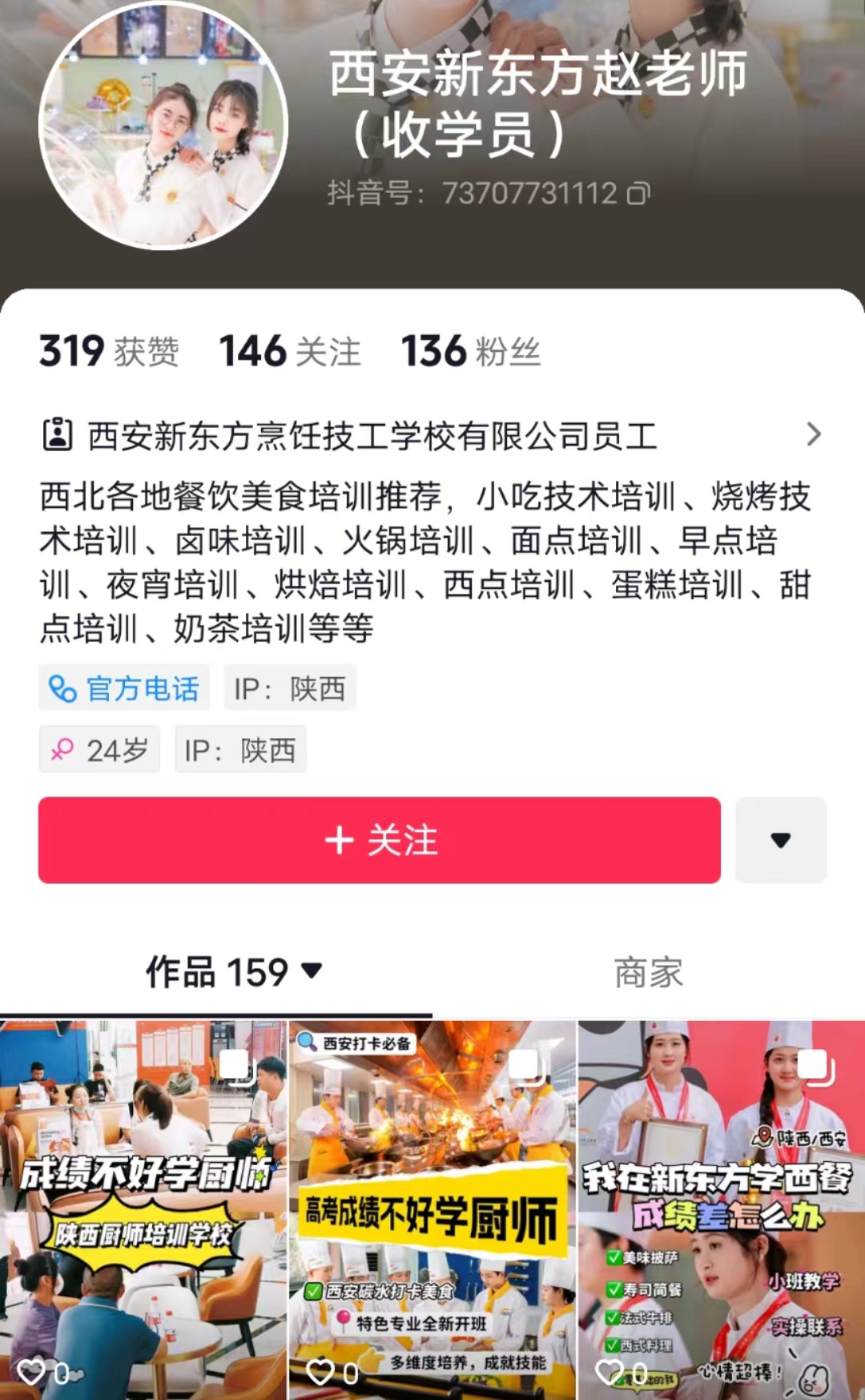Open the 136 粉丝 followers list

471,351
